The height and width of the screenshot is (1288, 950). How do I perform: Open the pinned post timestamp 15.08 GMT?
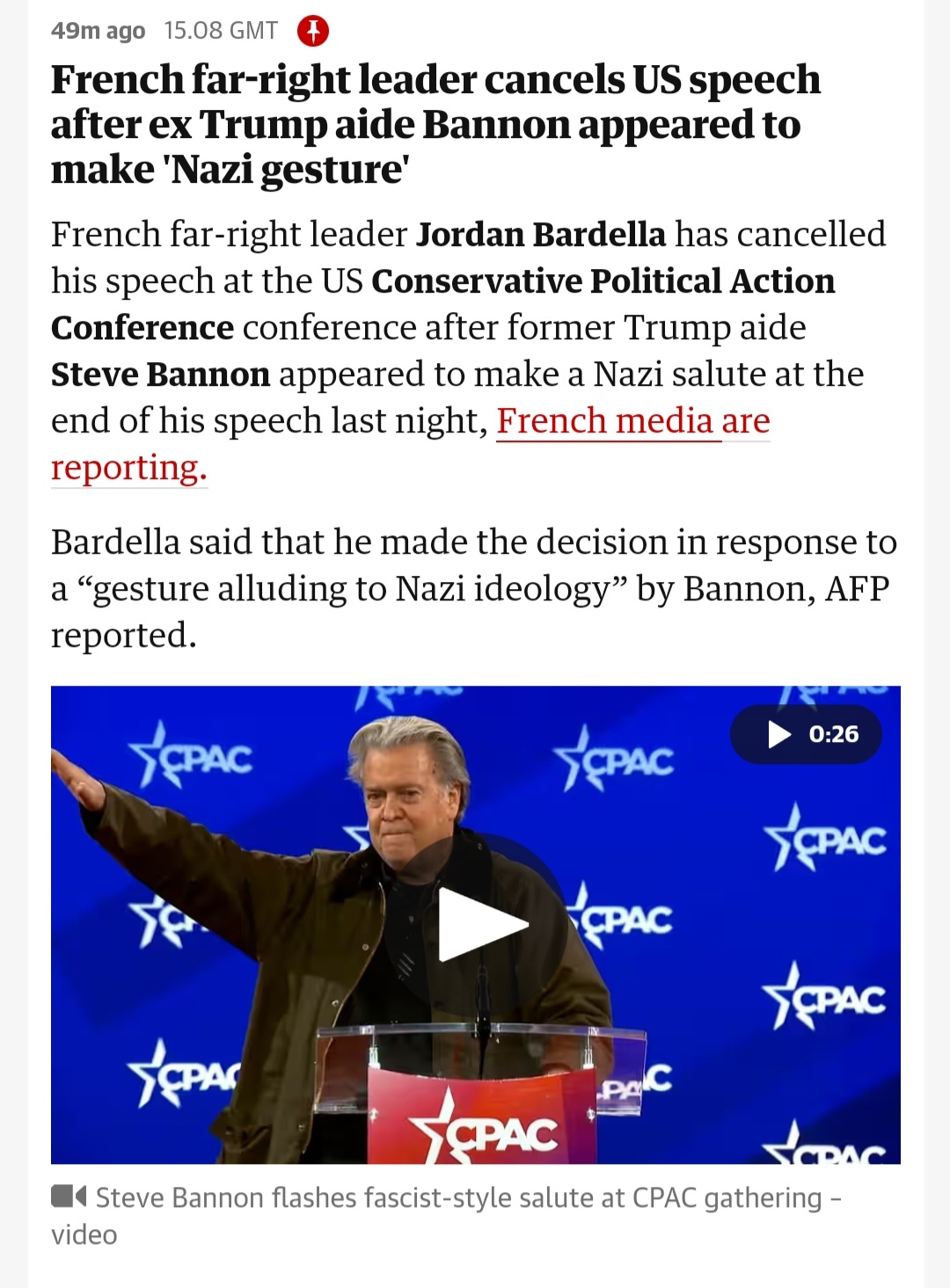tap(220, 31)
